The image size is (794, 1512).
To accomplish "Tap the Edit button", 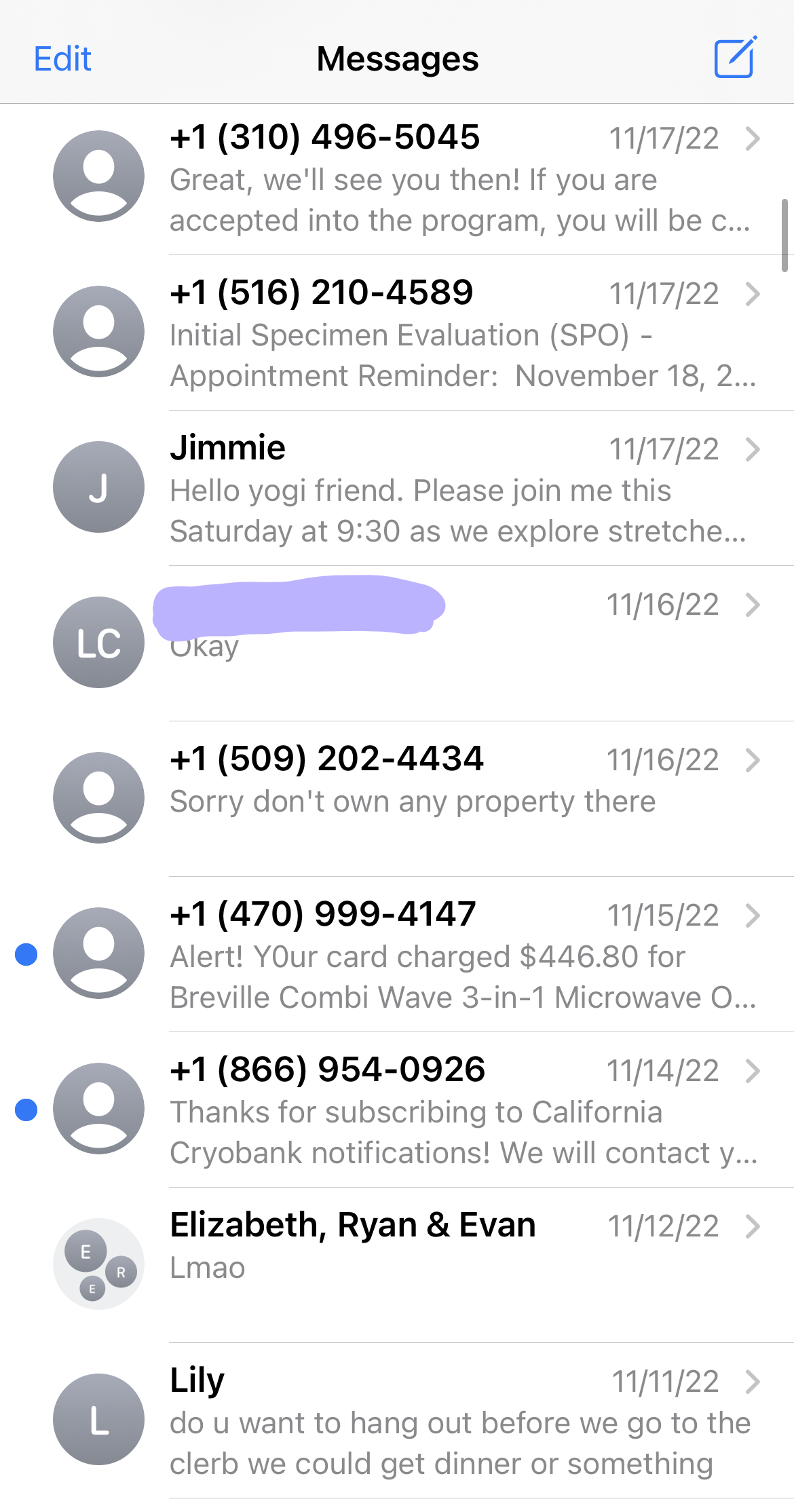I will point(62,59).
